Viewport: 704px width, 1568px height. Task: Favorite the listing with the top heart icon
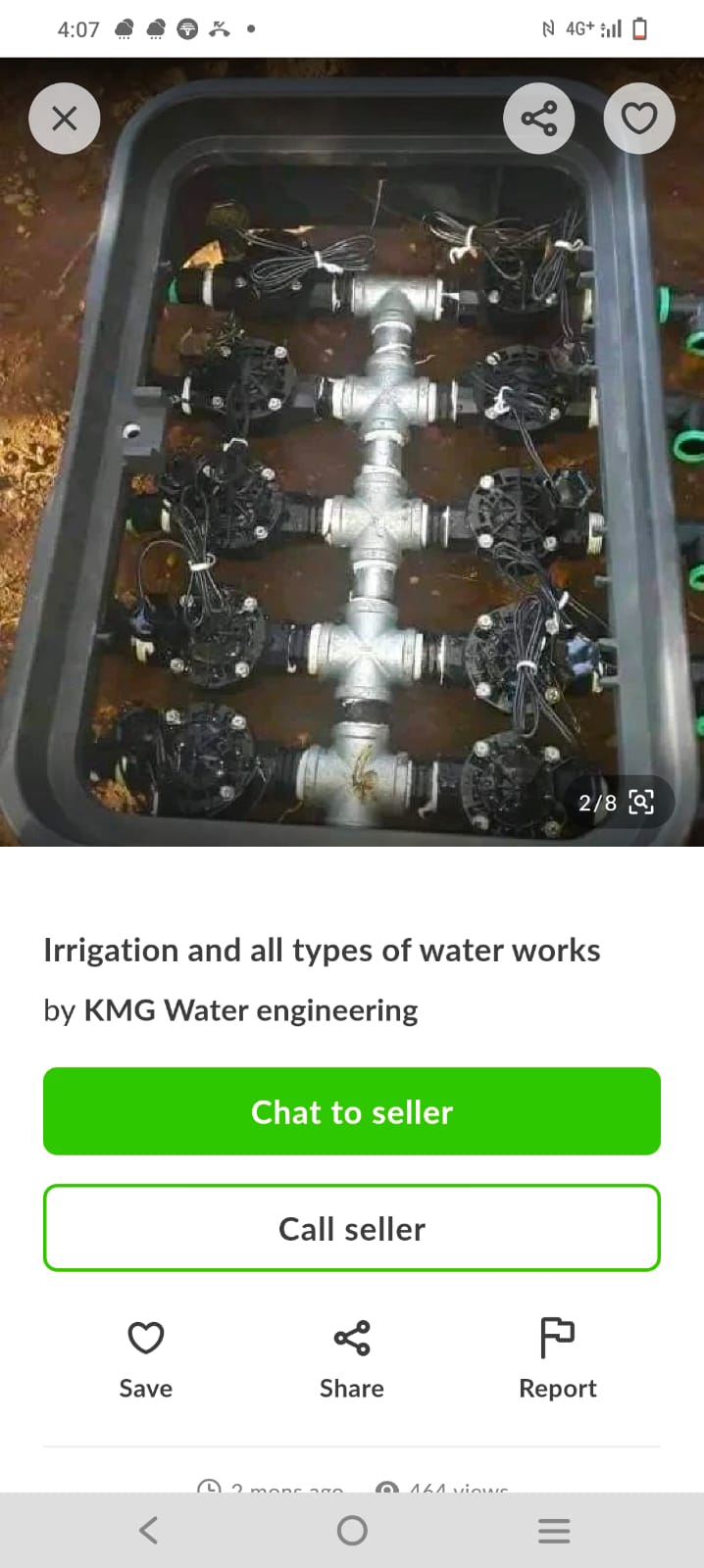click(x=639, y=119)
